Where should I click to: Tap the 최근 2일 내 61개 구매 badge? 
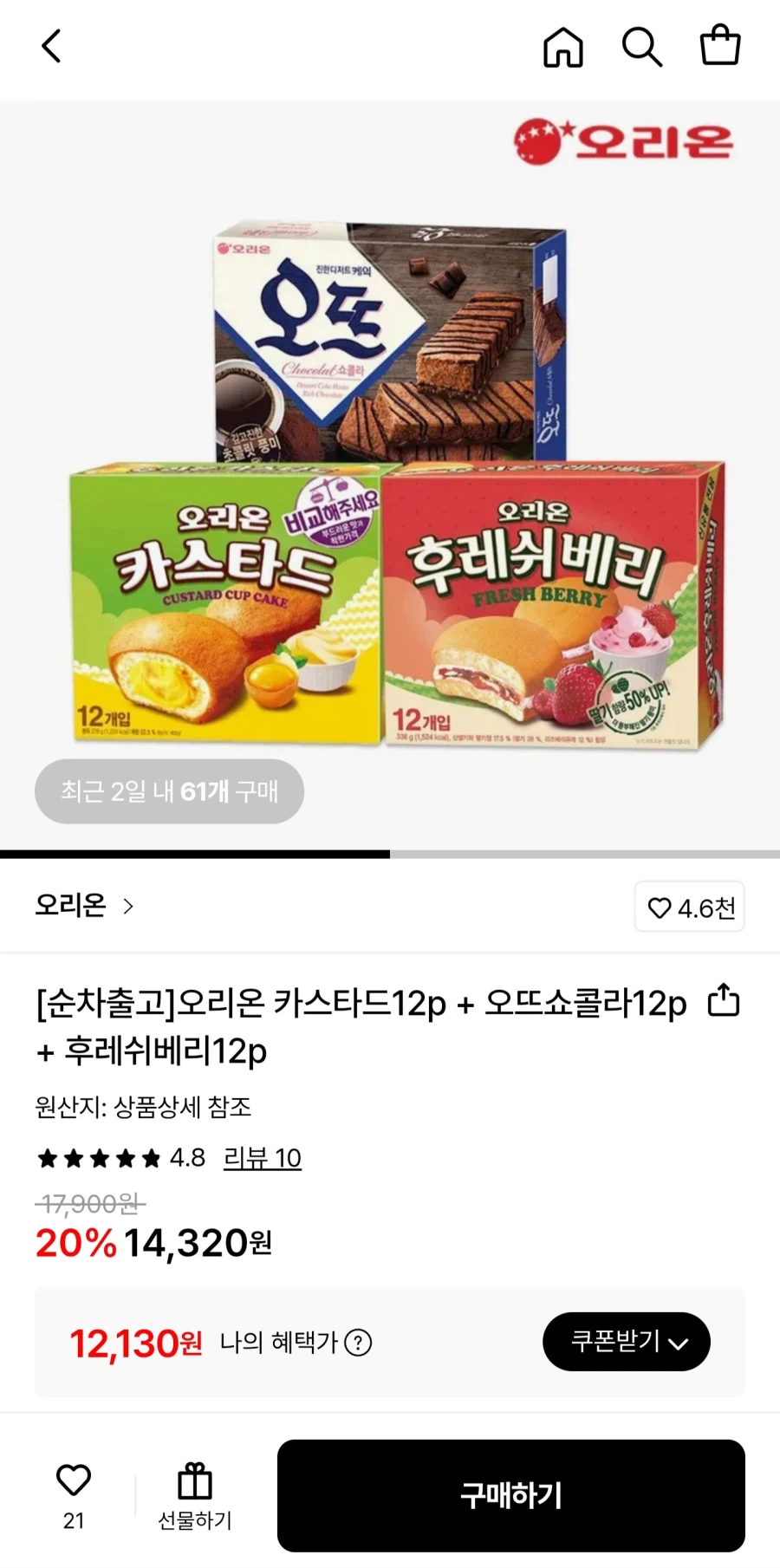(170, 791)
